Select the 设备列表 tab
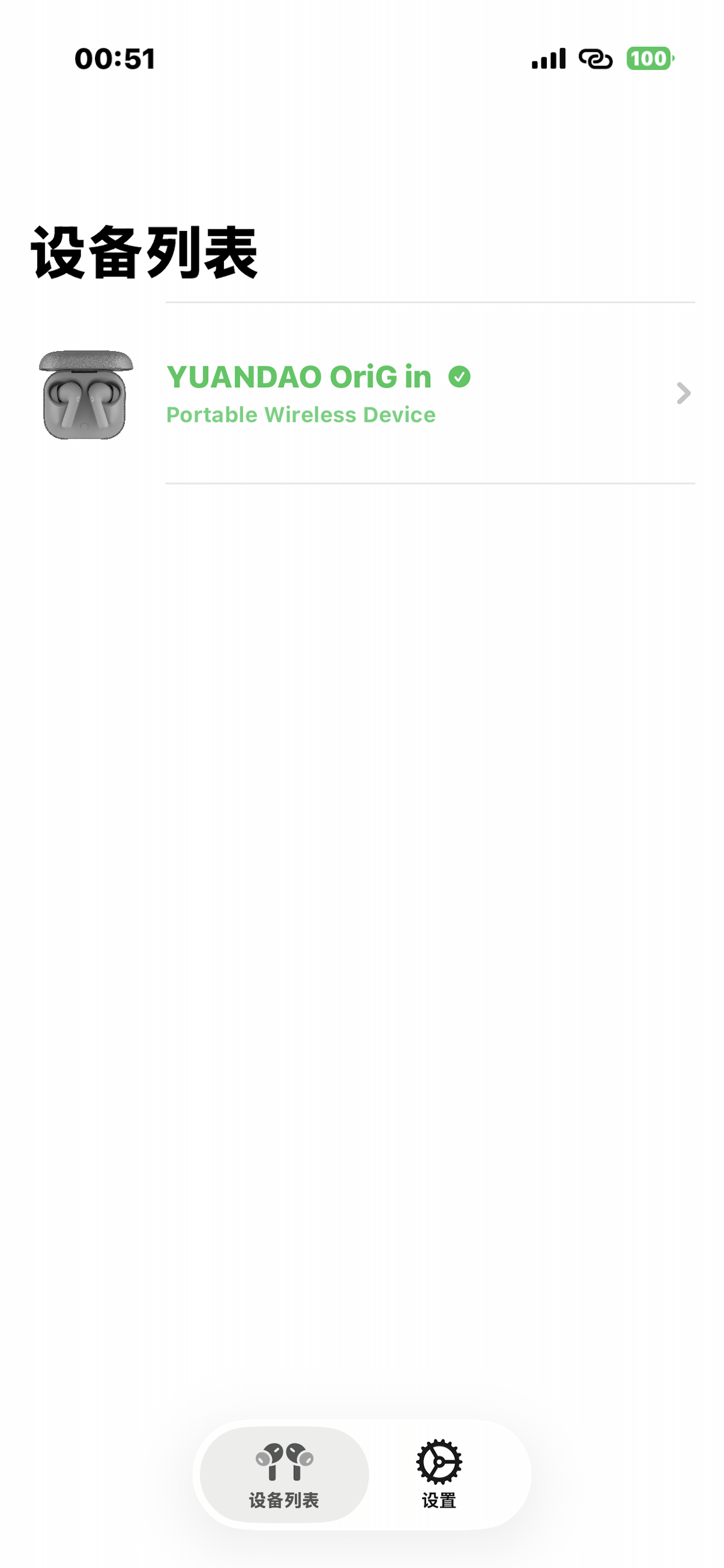The width and height of the screenshot is (724, 1568). pos(284,1473)
